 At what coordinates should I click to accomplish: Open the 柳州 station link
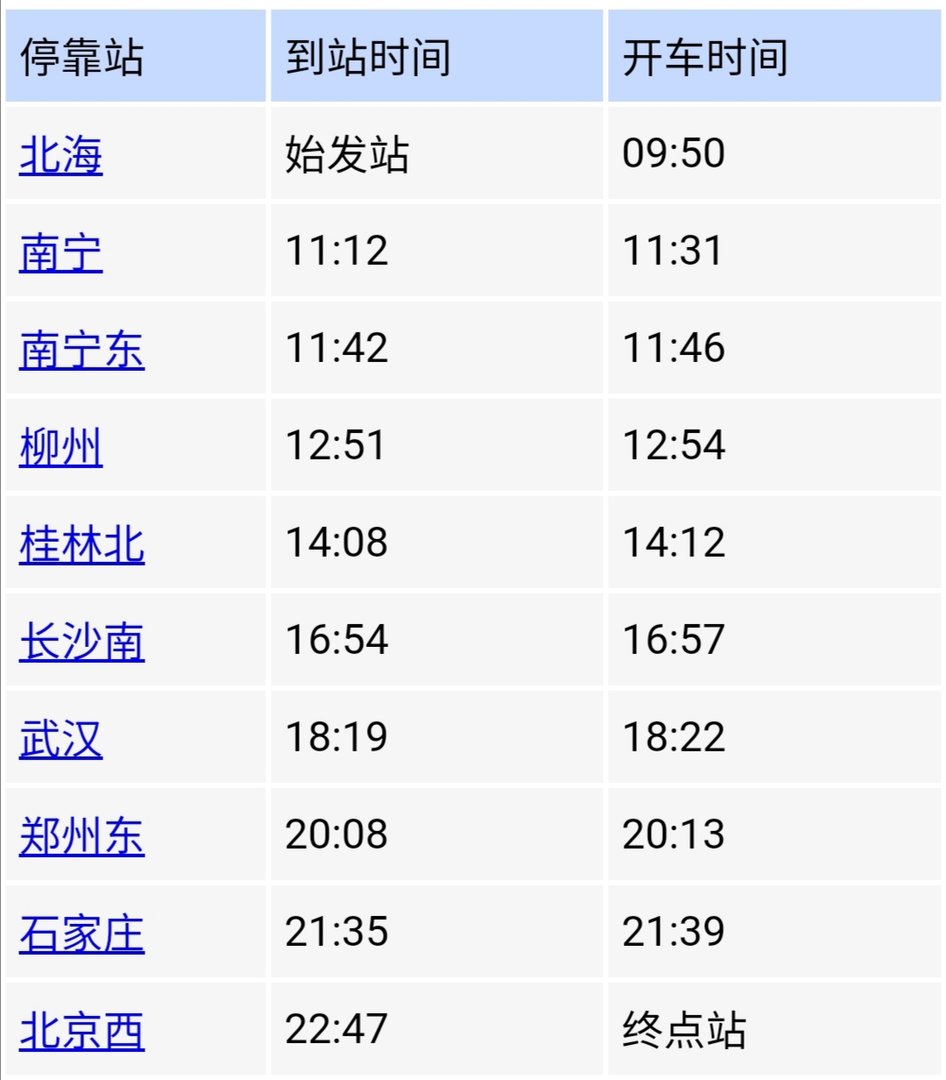click(x=62, y=446)
